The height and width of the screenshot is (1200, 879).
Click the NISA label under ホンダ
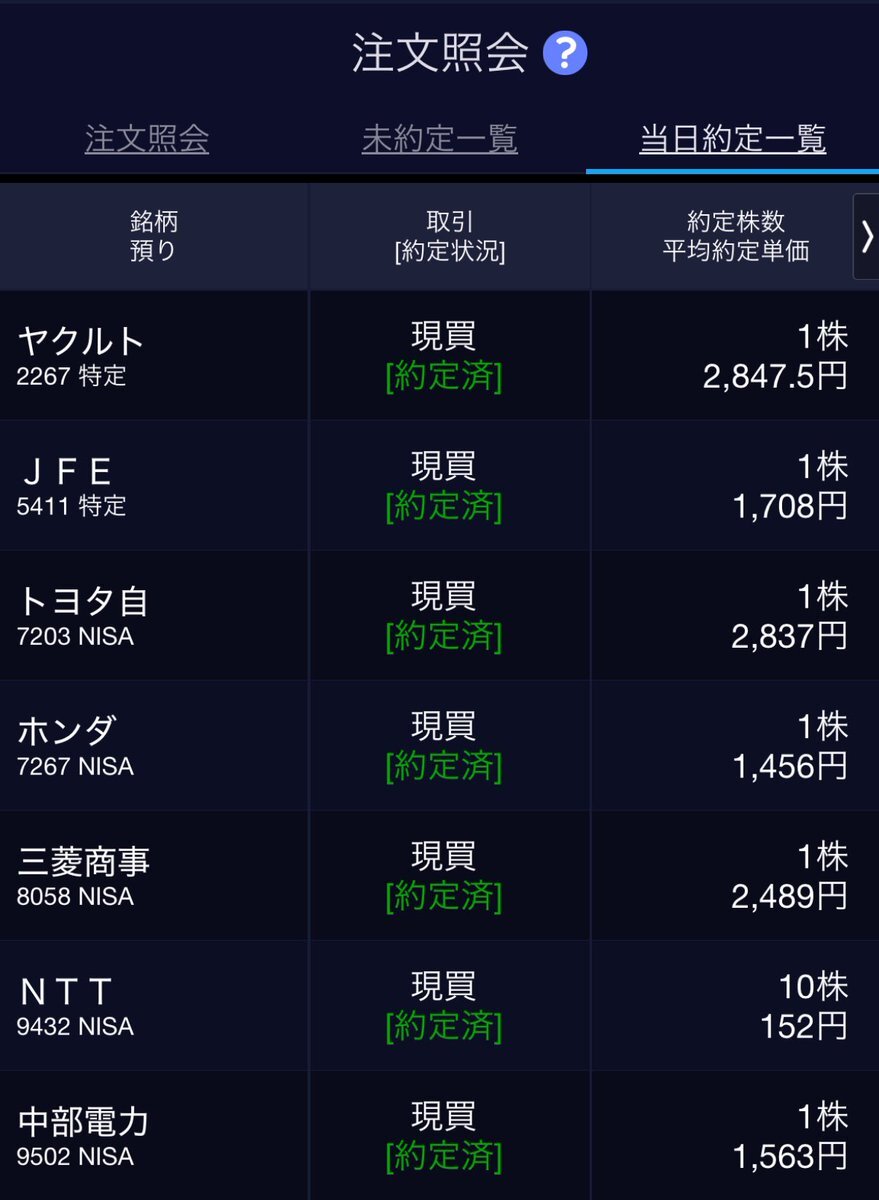[x=107, y=767]
